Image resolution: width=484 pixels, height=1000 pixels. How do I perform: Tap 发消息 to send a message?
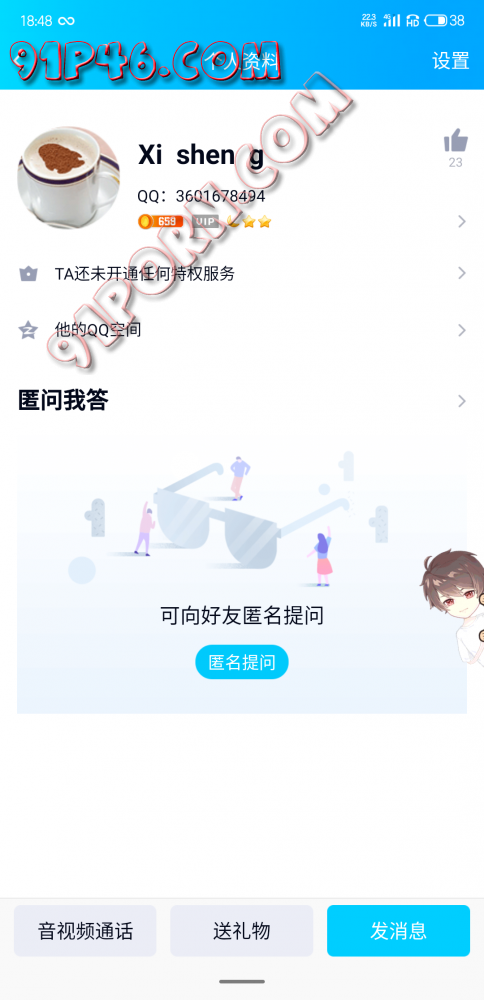tap(399, 930)
